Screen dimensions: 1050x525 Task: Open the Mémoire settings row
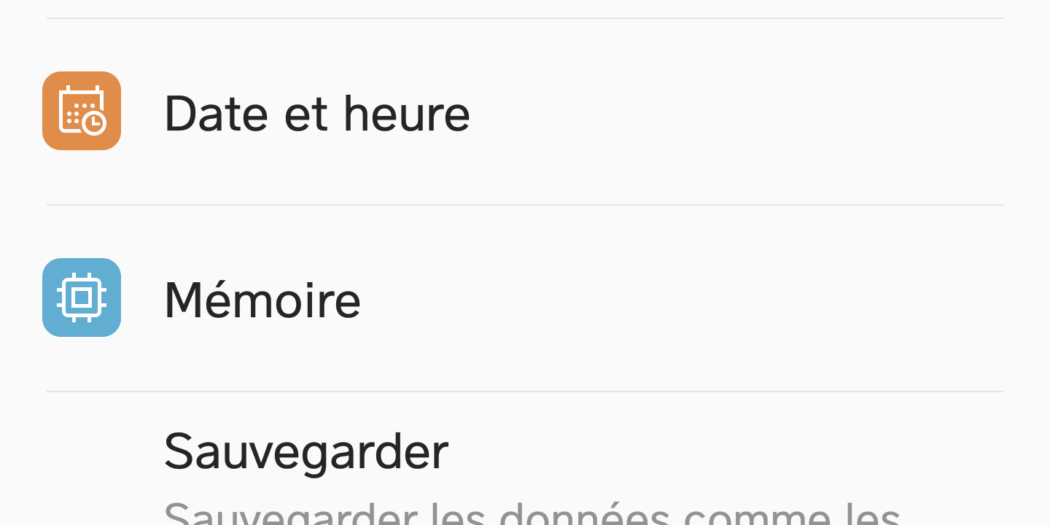[262, 300]
